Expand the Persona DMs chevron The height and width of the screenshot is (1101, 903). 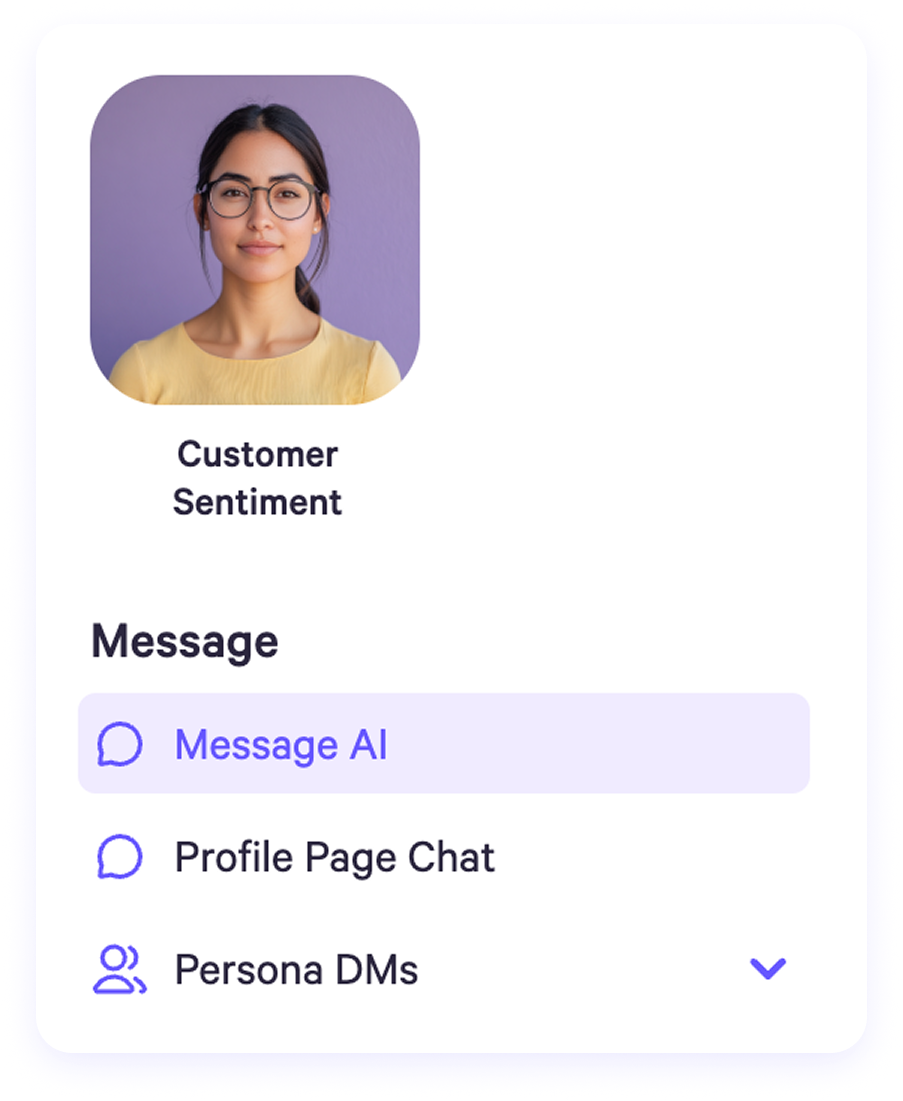[x=767, y=969]
